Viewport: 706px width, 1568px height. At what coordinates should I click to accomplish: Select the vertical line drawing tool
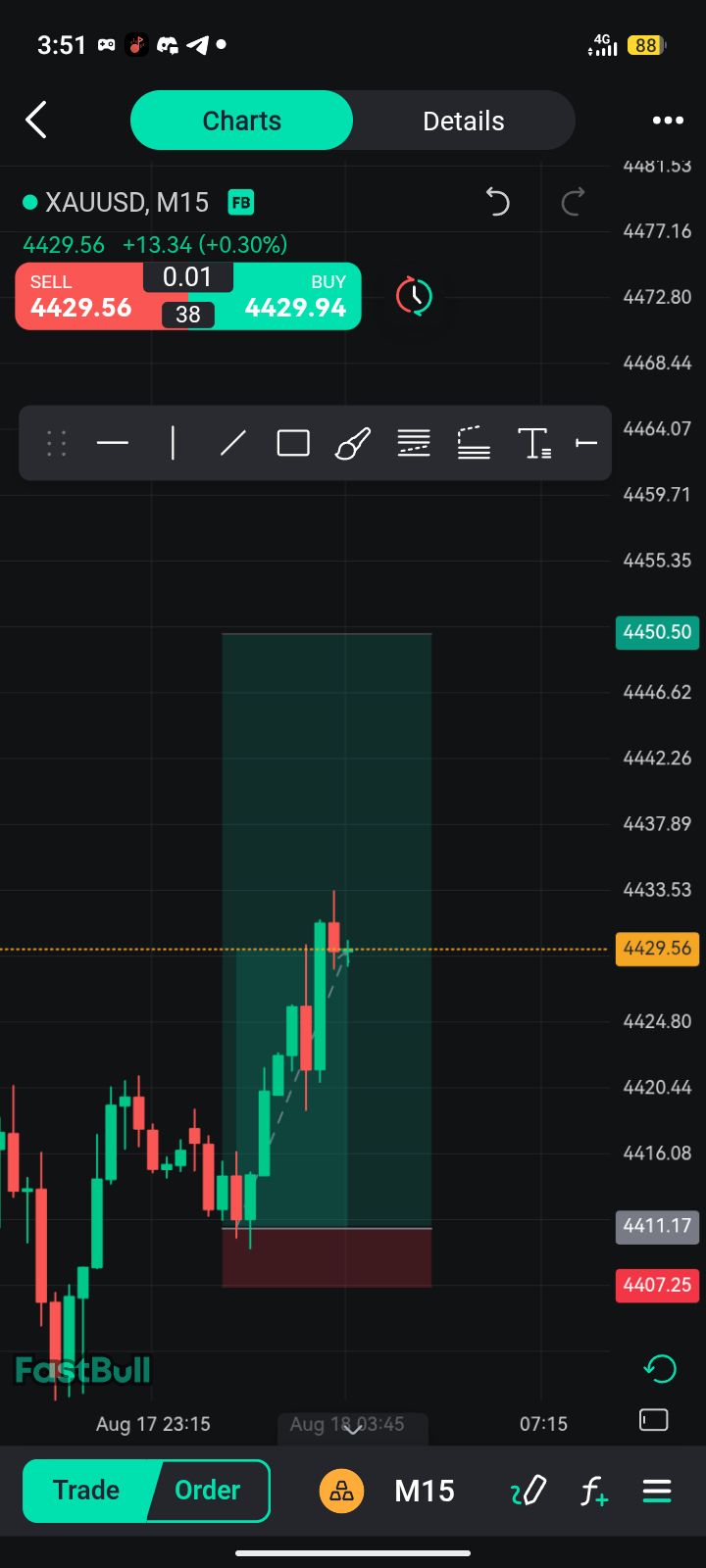(x=173, y=444)
